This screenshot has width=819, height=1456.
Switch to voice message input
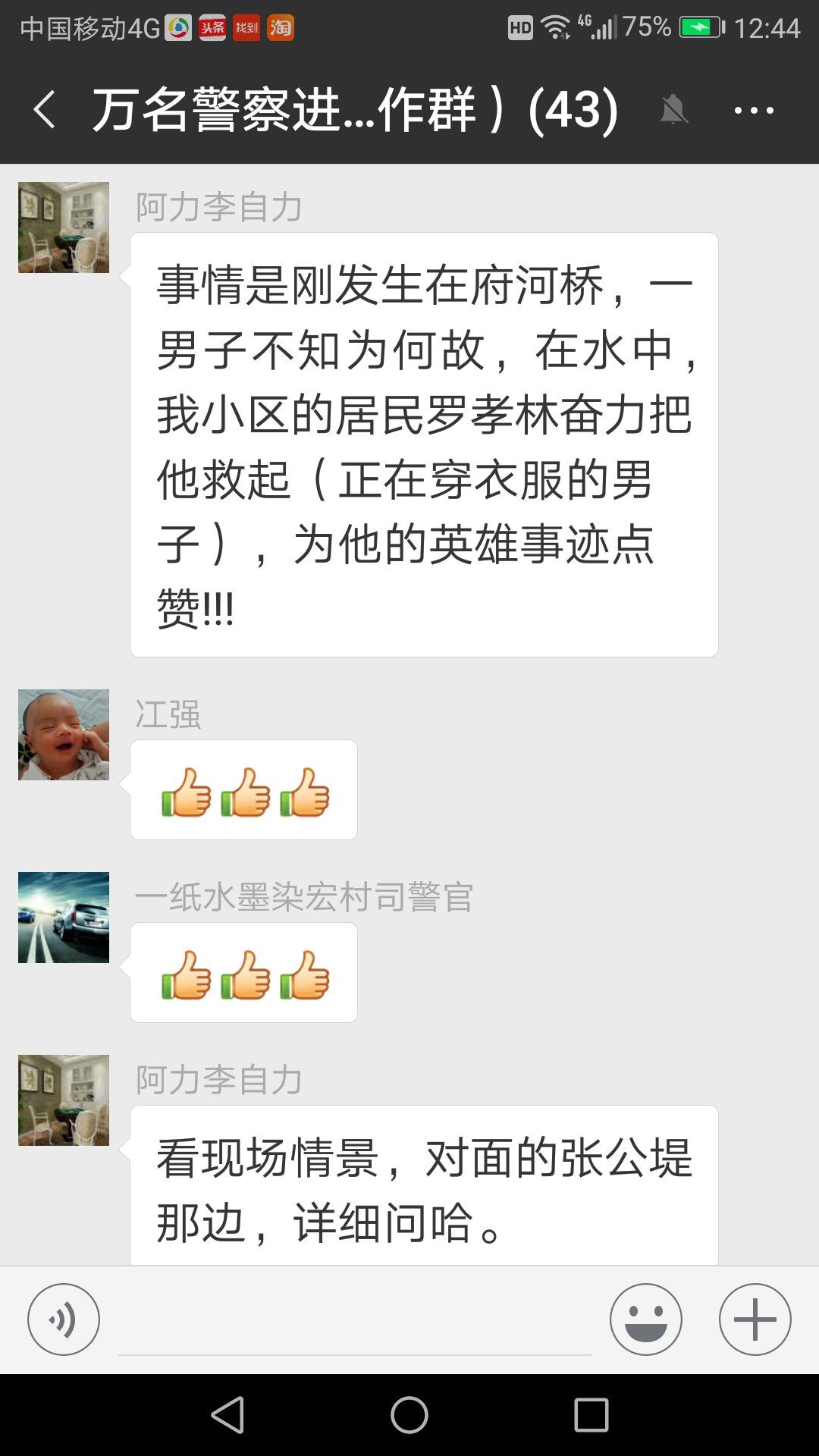64,1319
